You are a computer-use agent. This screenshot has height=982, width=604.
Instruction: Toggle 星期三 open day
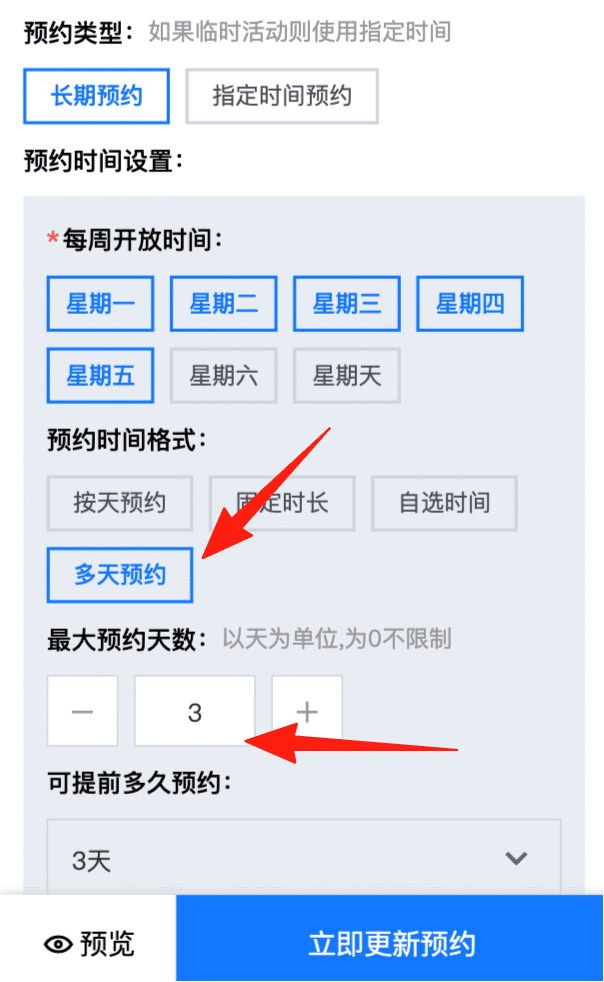pos(346,304)
